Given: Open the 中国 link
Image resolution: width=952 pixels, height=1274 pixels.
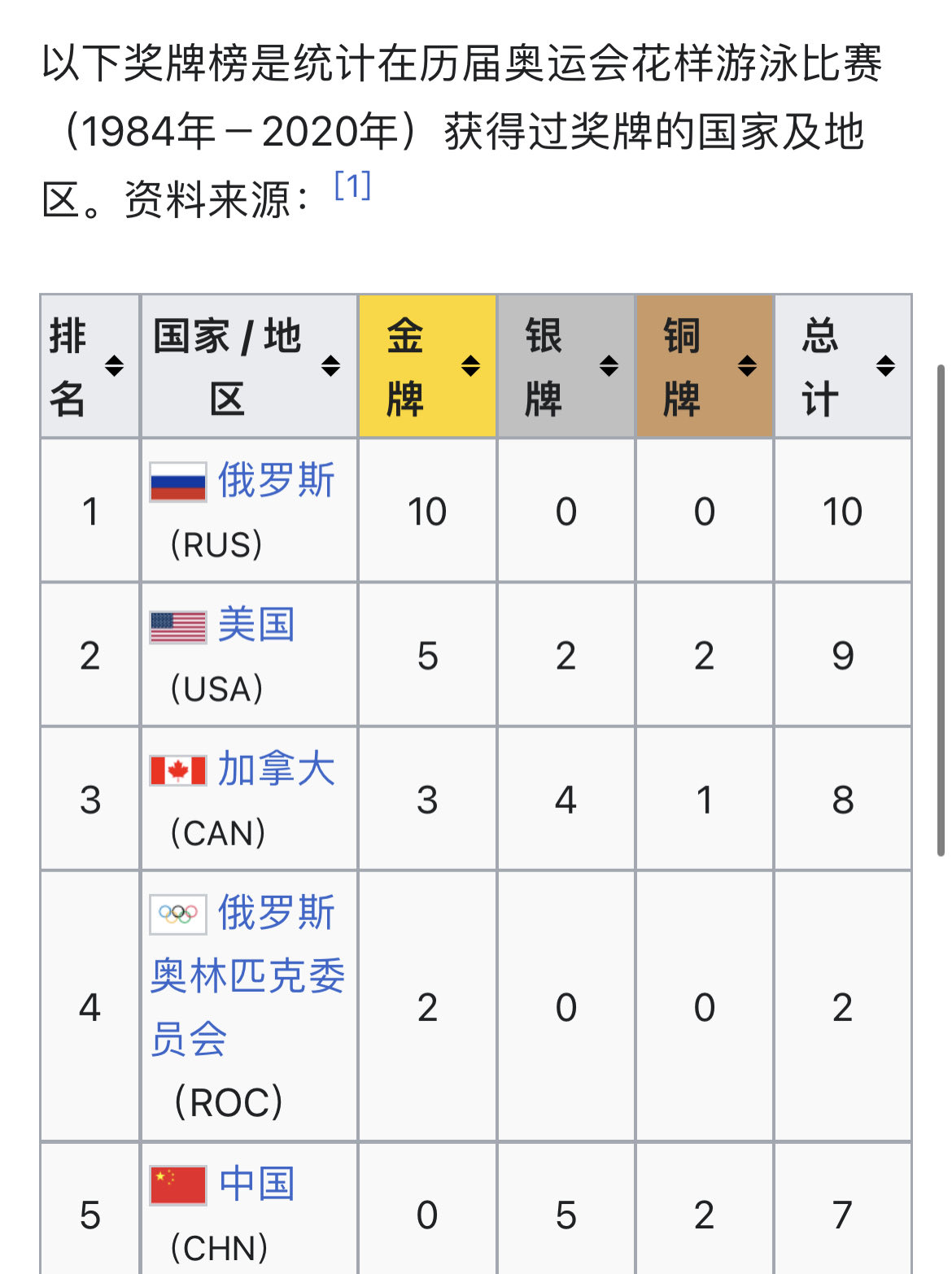Looking at the screenshot, I should [x=257, y=1184].
